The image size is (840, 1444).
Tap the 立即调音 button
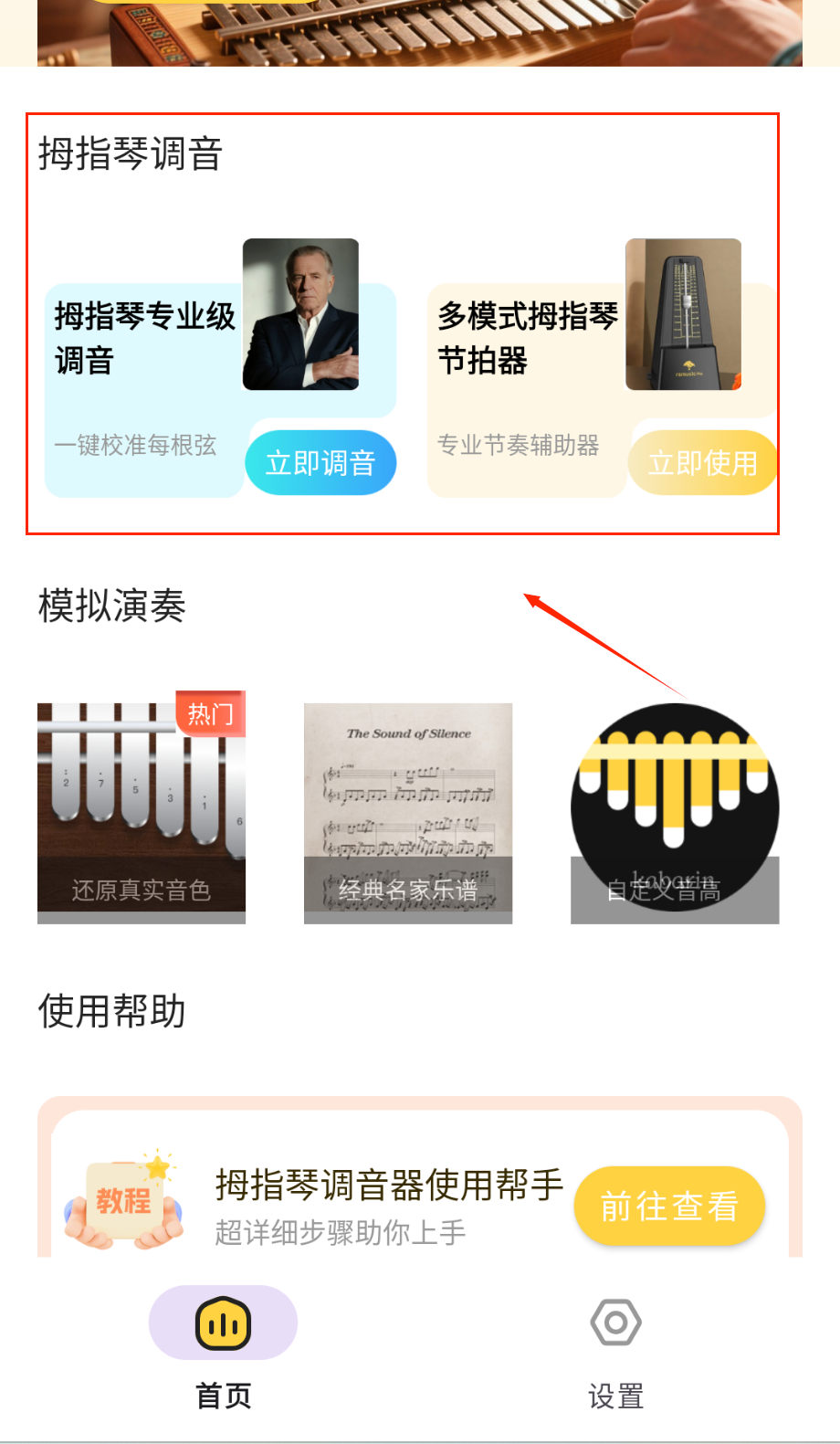pyautogui.click(x=320, y=463)
